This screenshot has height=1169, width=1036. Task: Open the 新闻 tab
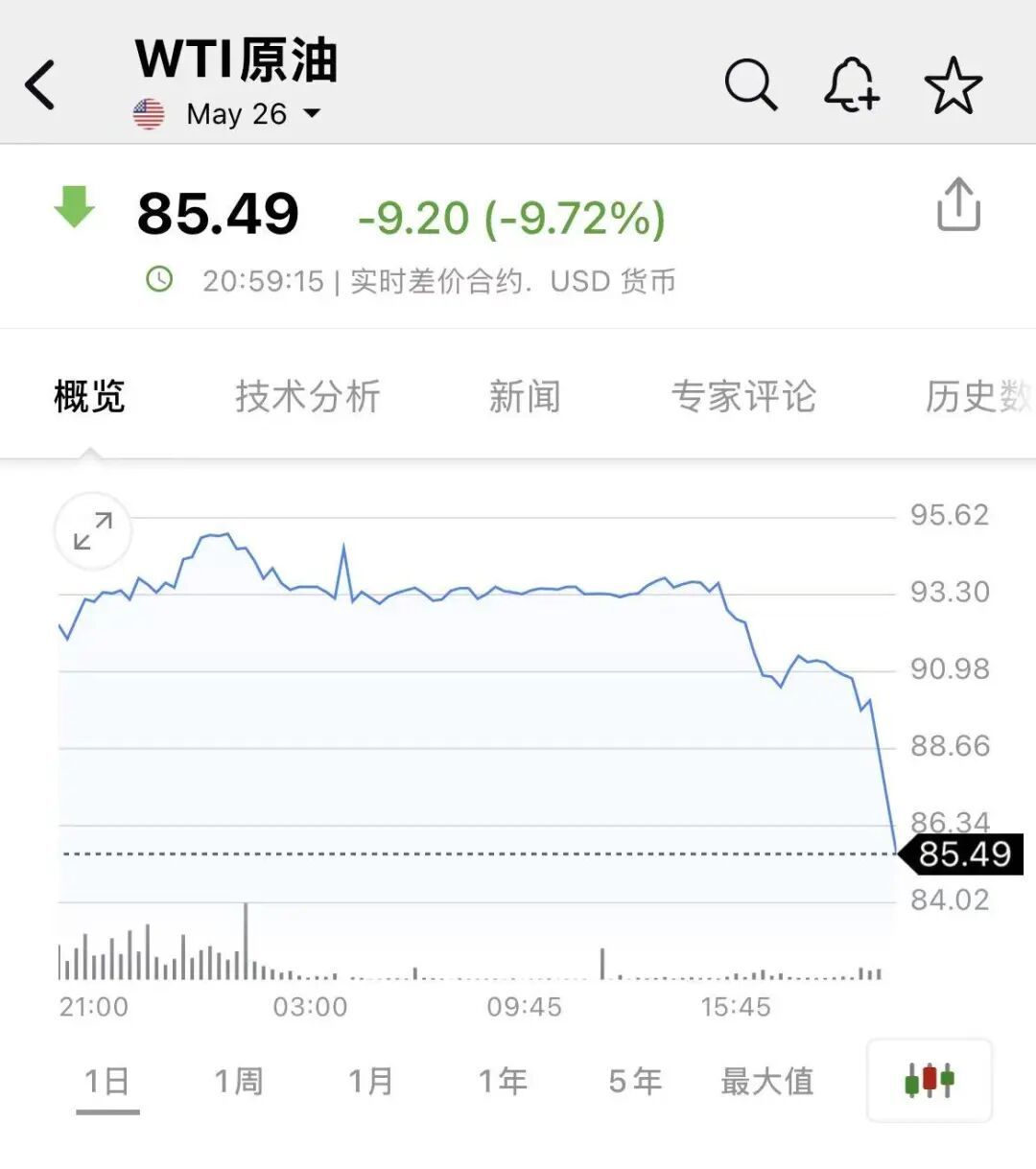point(525,396)
